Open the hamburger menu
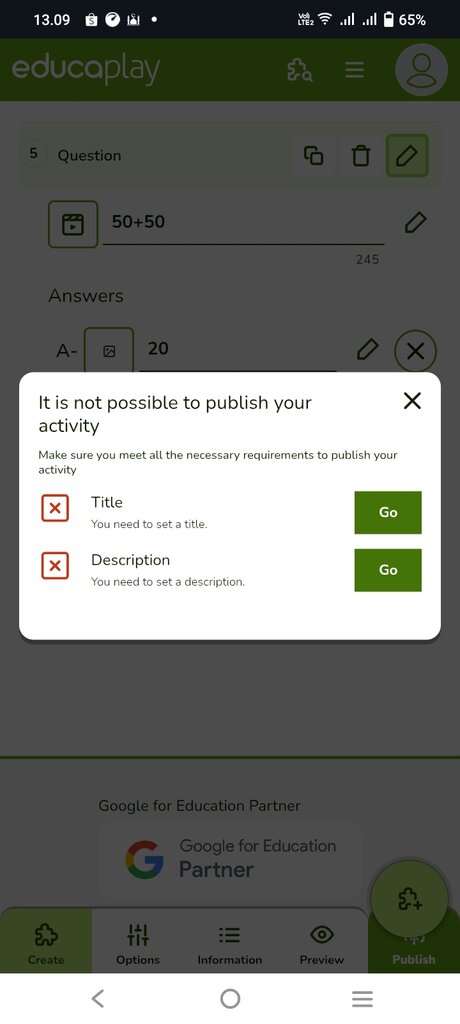The image size is (460, 1024). pos(355,69)
